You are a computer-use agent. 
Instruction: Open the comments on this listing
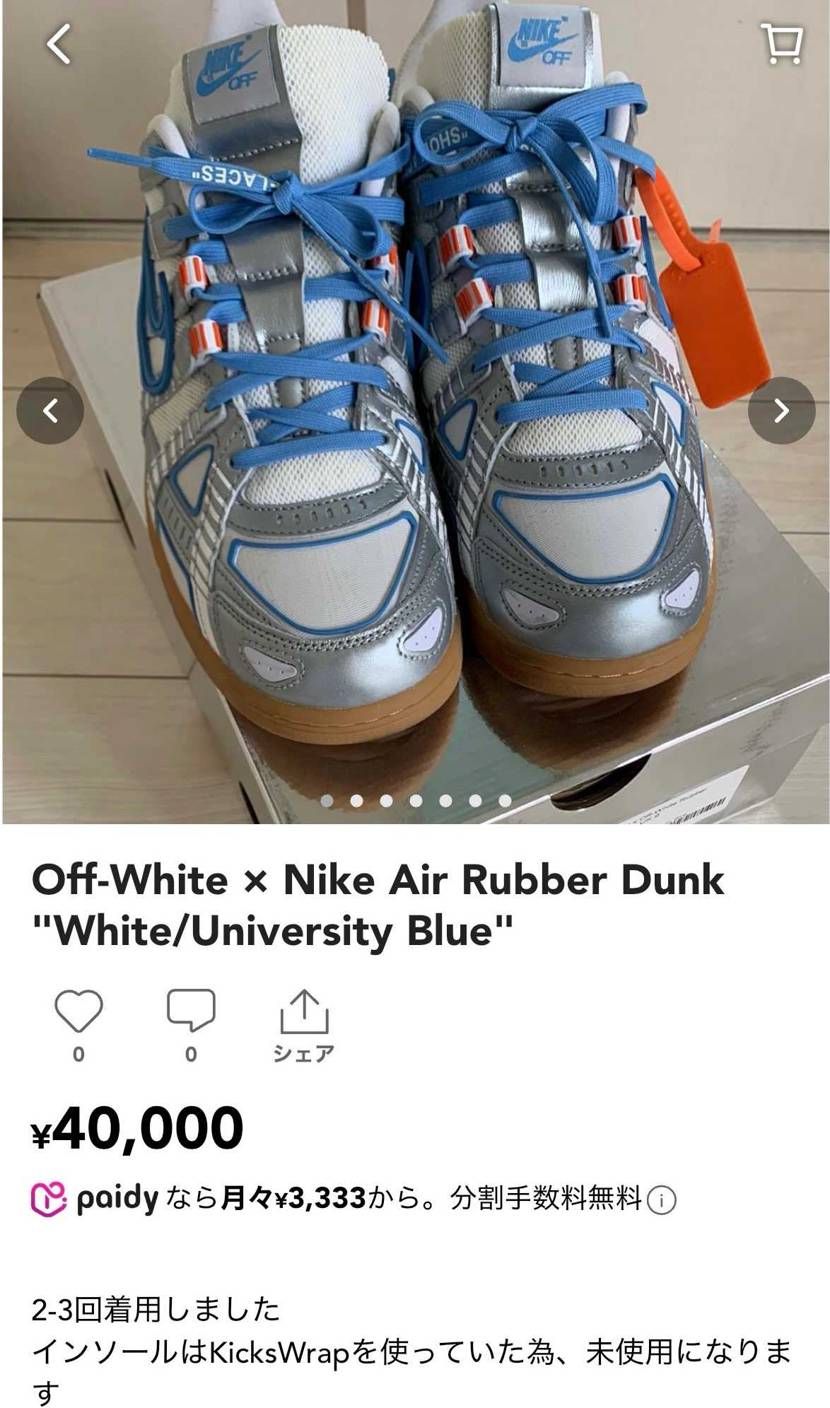pos(191,1012)
